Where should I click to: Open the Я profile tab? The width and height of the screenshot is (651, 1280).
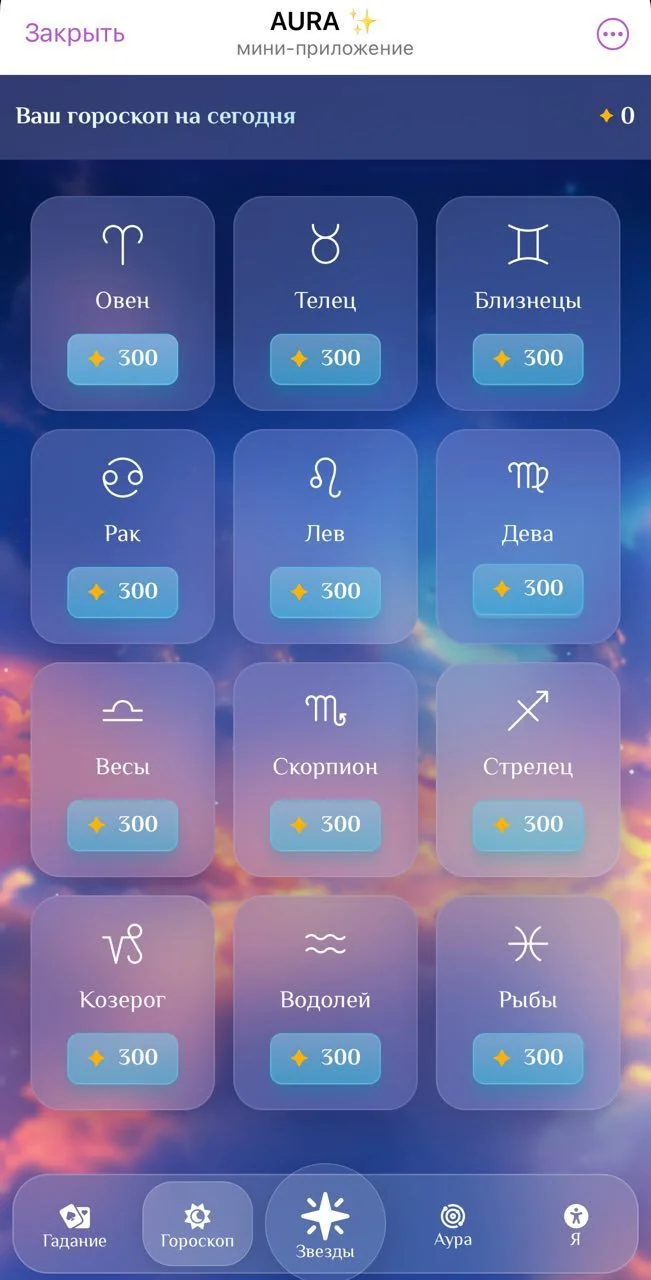point(575,1225)
